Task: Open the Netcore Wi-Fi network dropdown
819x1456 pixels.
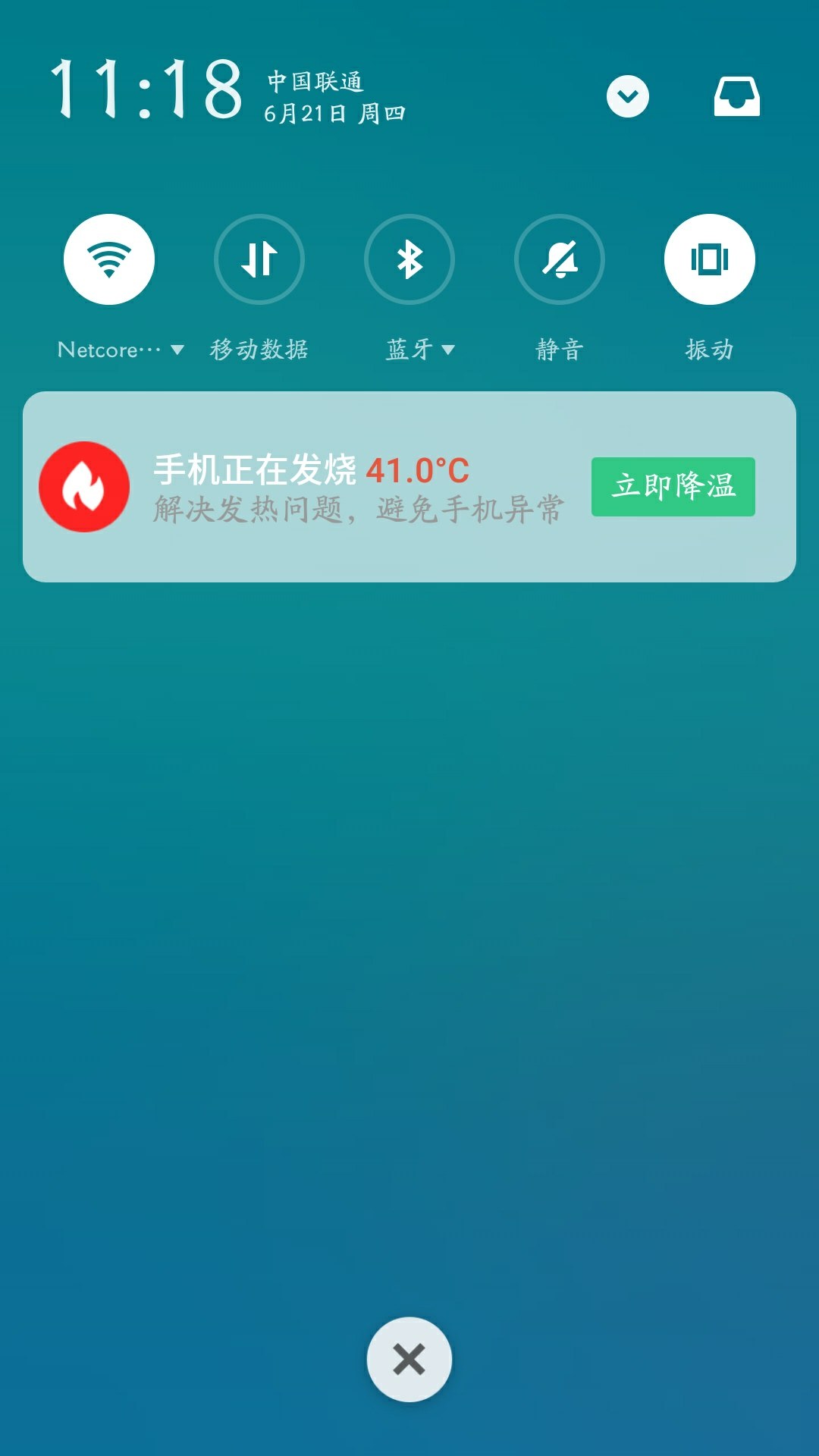Action: [x=121, y=350]
